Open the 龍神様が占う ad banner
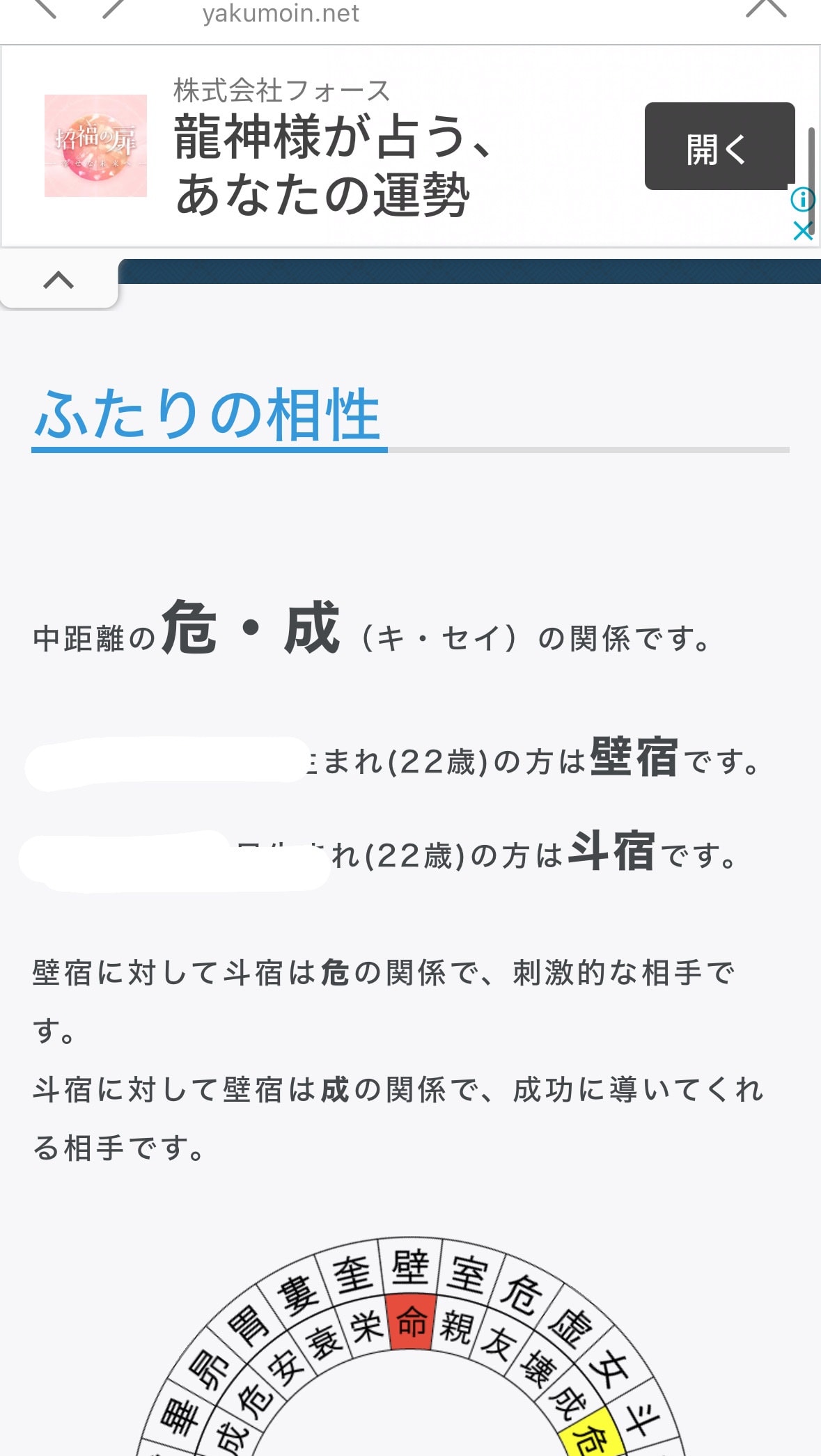Image resolution: width=821 pixels, height=1456 pixels. pyautogui.click(x=334, y=166)
